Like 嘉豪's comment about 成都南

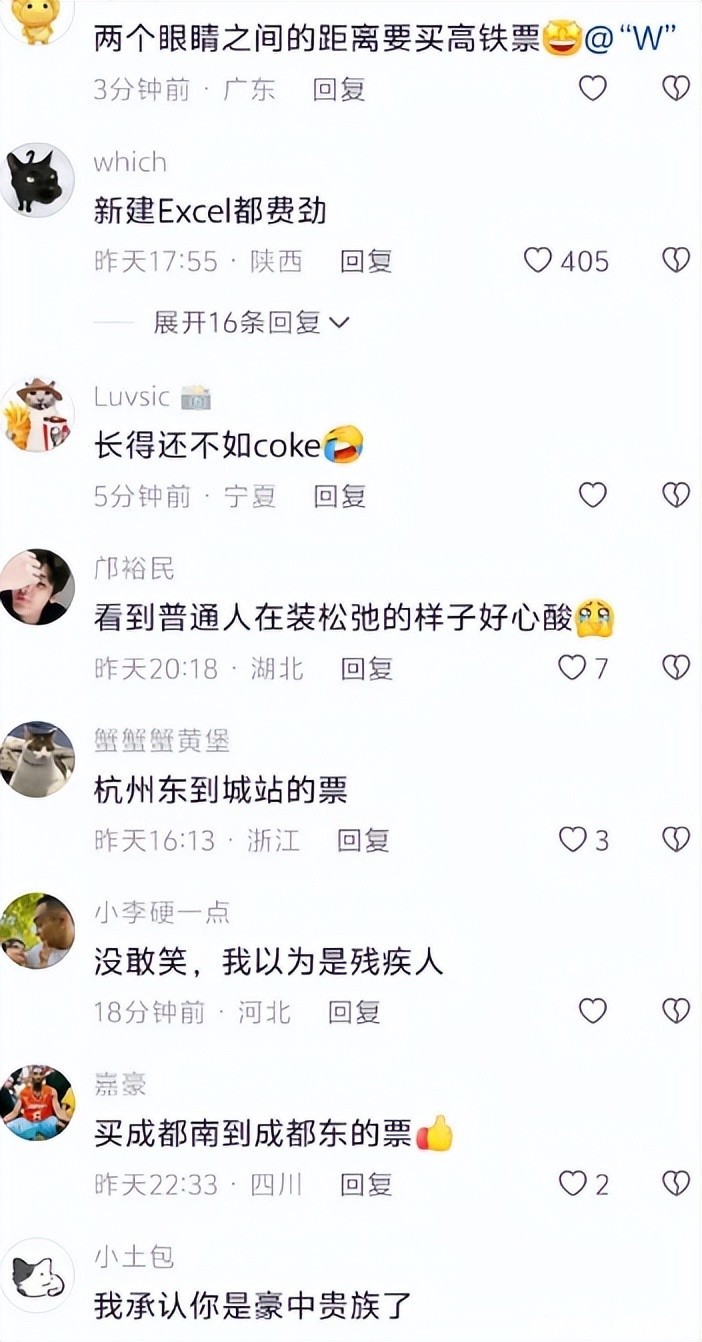click(572, 1185)
